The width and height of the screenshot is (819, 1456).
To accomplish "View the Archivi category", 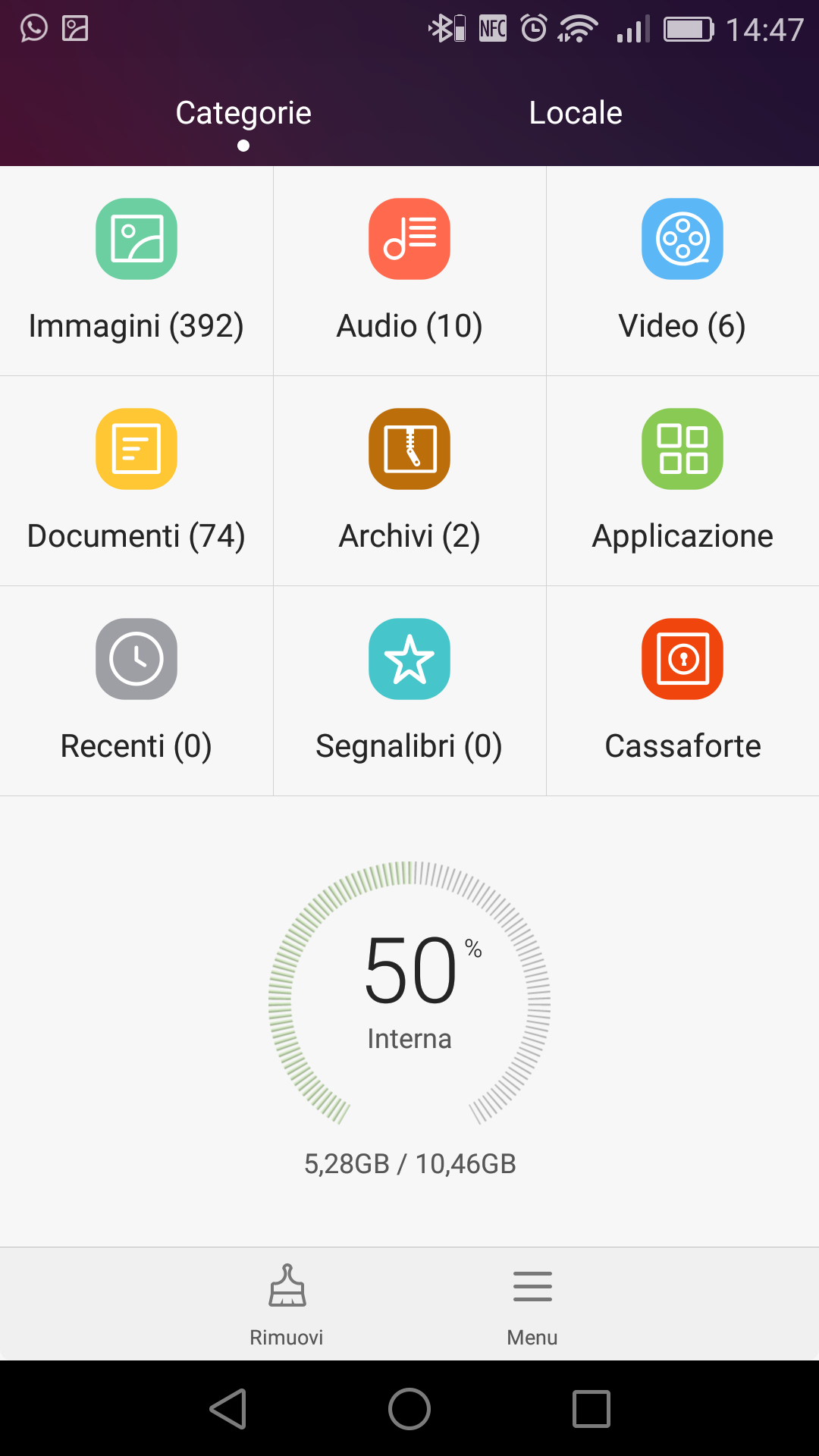I will click(x=409, y=481).
